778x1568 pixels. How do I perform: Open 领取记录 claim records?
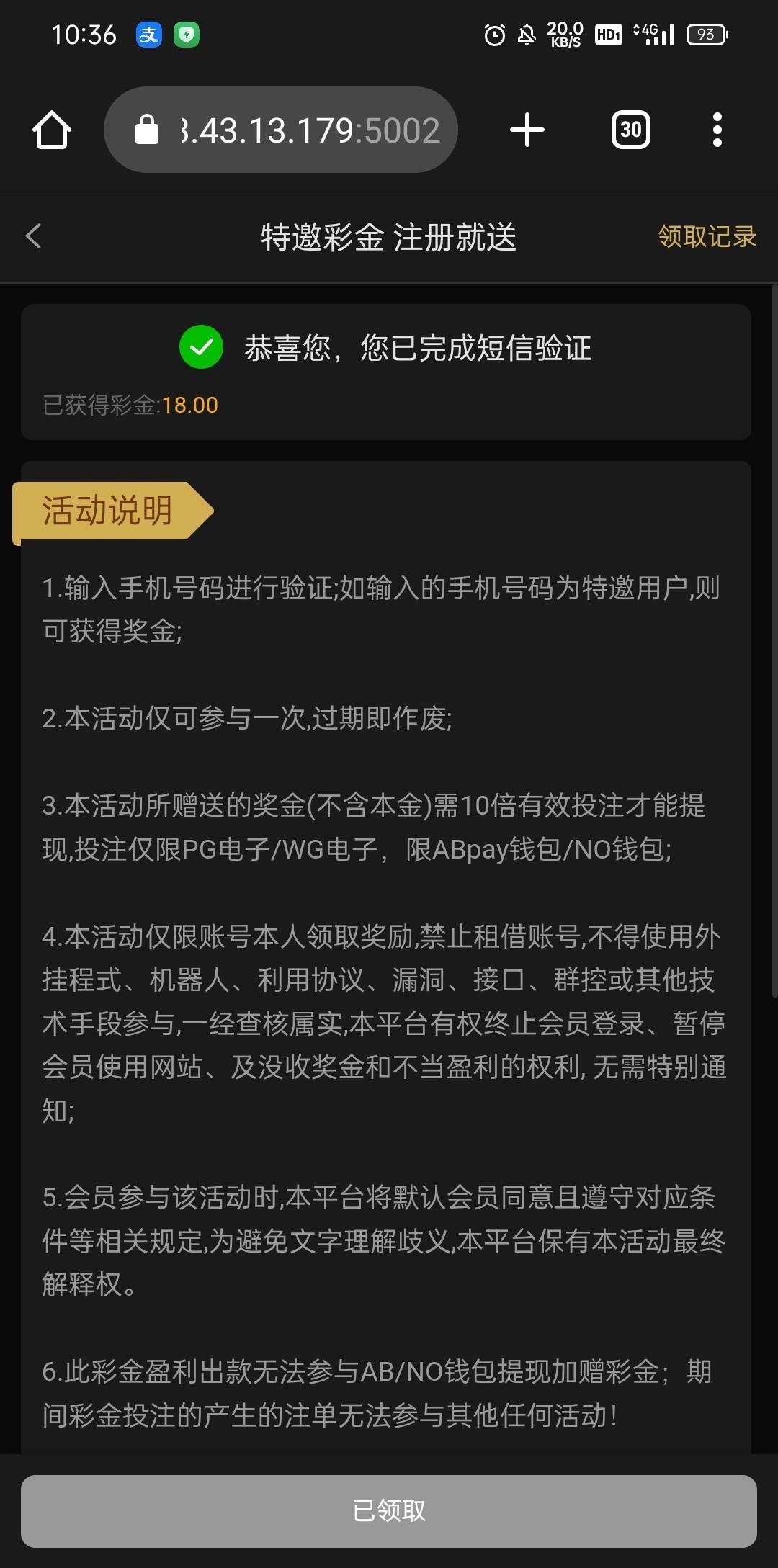click(x=707, y=236)
